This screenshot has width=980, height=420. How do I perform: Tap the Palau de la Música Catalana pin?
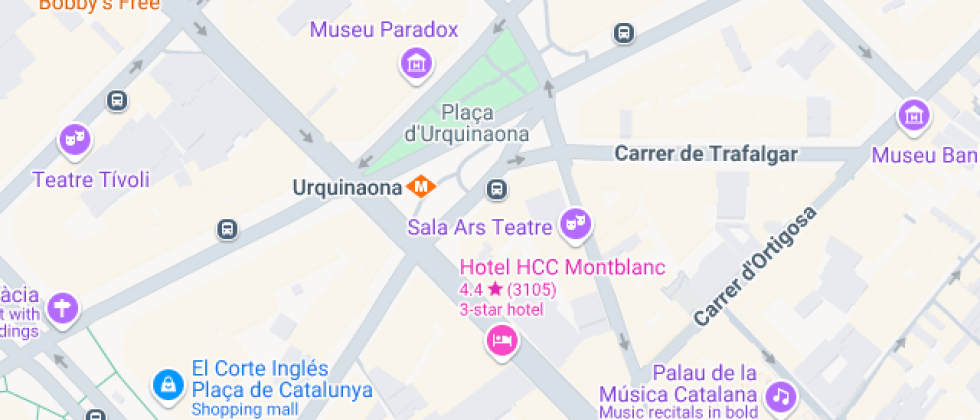pos(781,396)
